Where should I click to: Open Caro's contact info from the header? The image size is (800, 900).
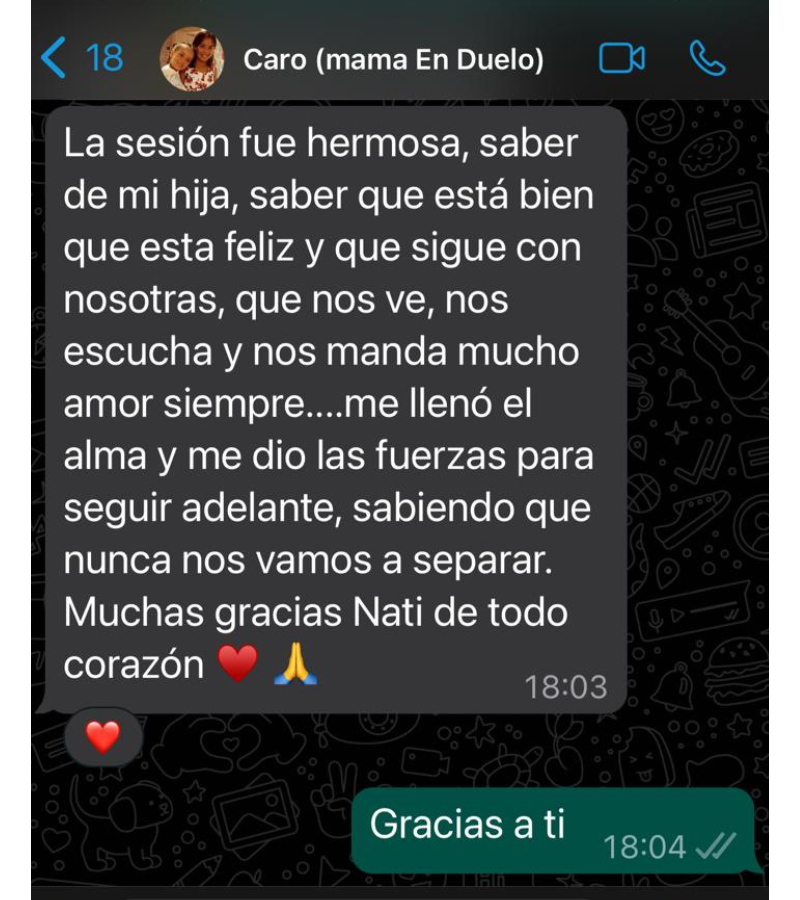coord(393,60)
